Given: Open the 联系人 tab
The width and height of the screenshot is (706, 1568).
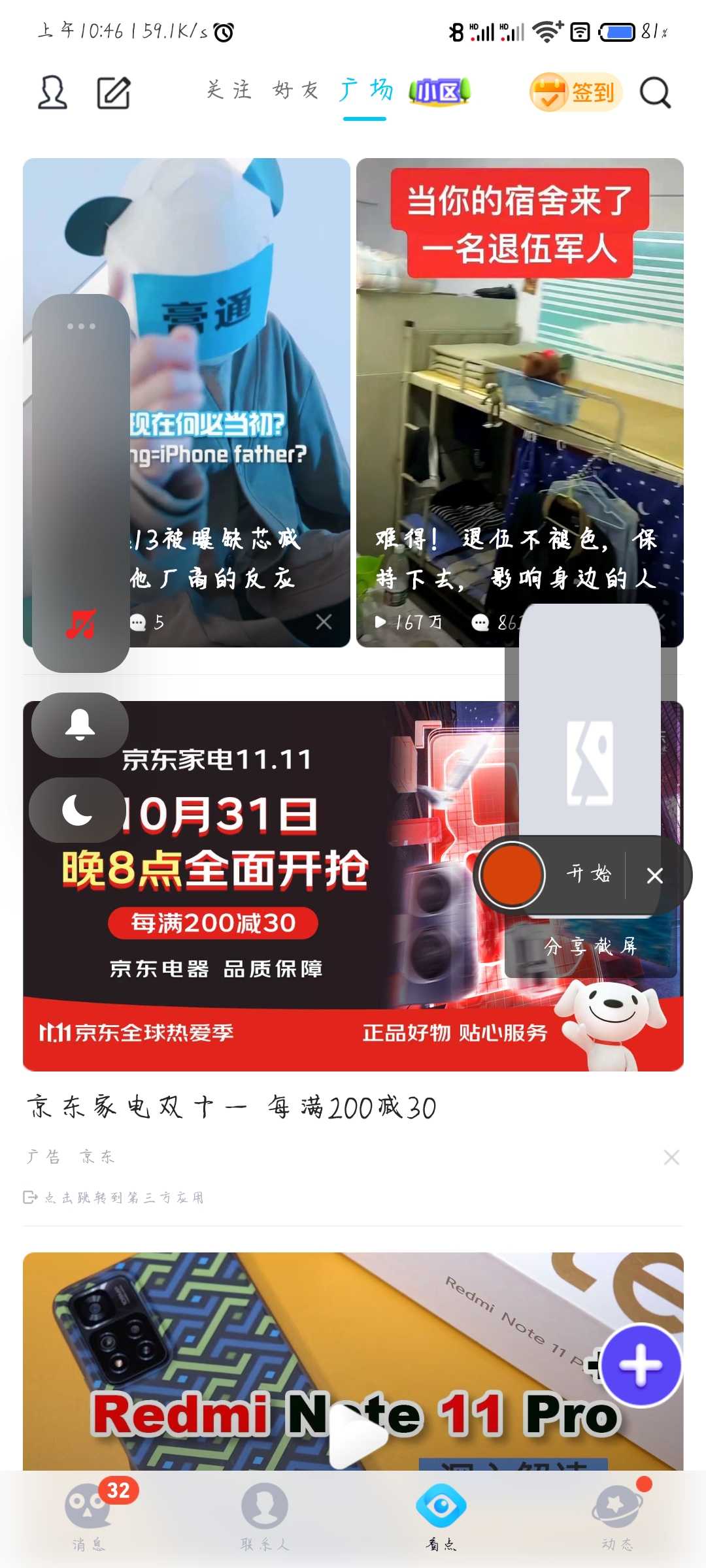Looking at the screenshot, I should pyautogui.click(x=265, y=1516).
